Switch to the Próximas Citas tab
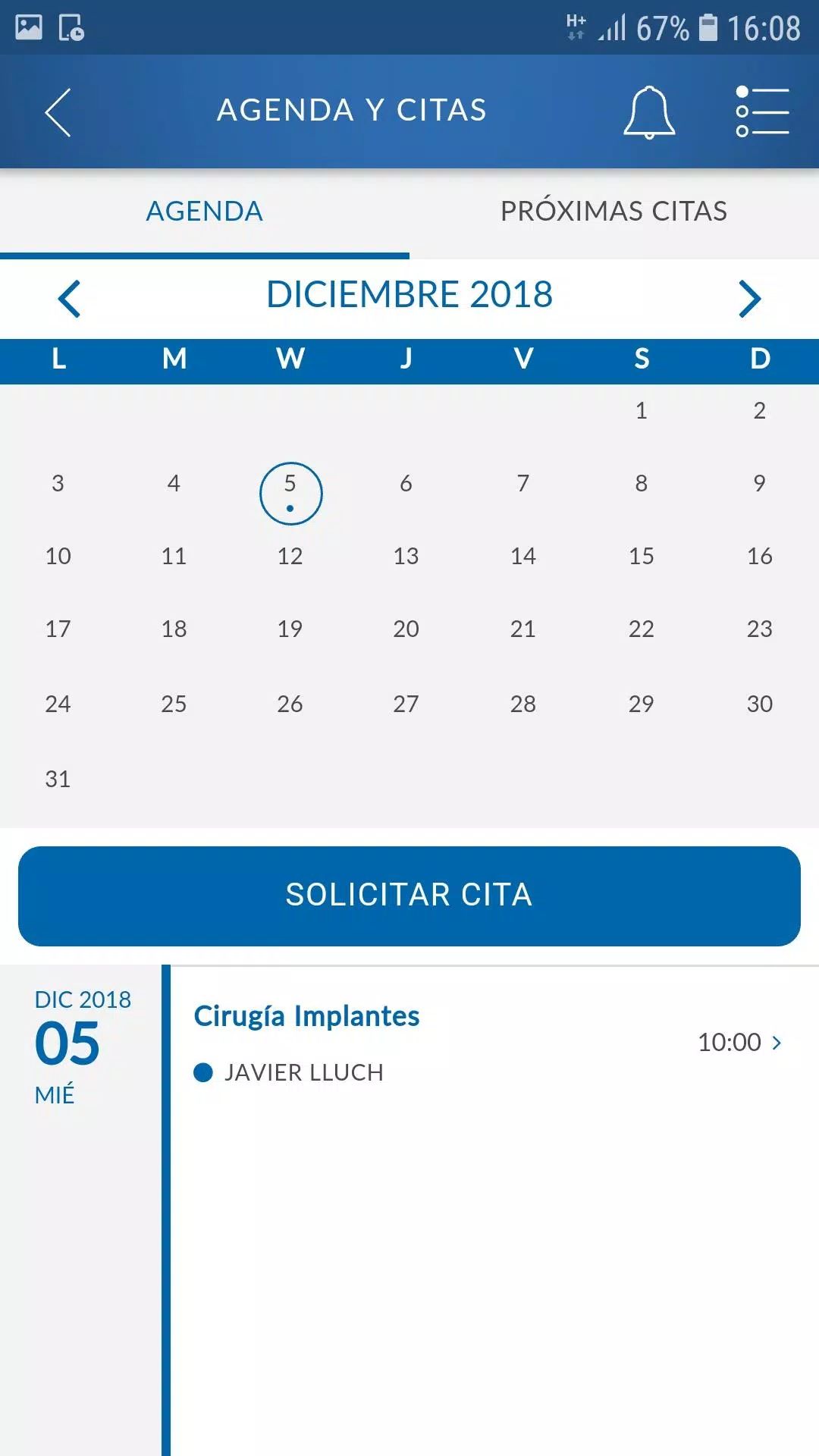The width and height of the screenshot is (819, 1456). (x=614, y=212)
